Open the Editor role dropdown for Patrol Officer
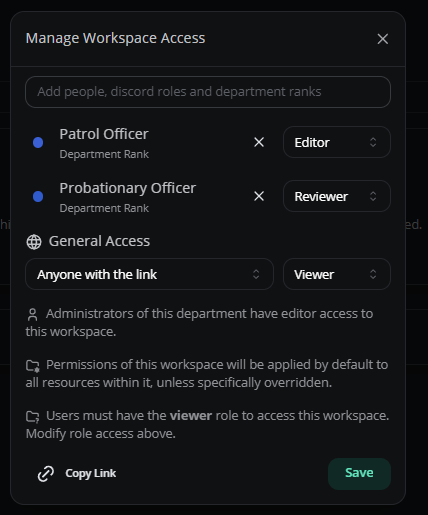Viewport: 428px width, 515px height. point(337,142)
